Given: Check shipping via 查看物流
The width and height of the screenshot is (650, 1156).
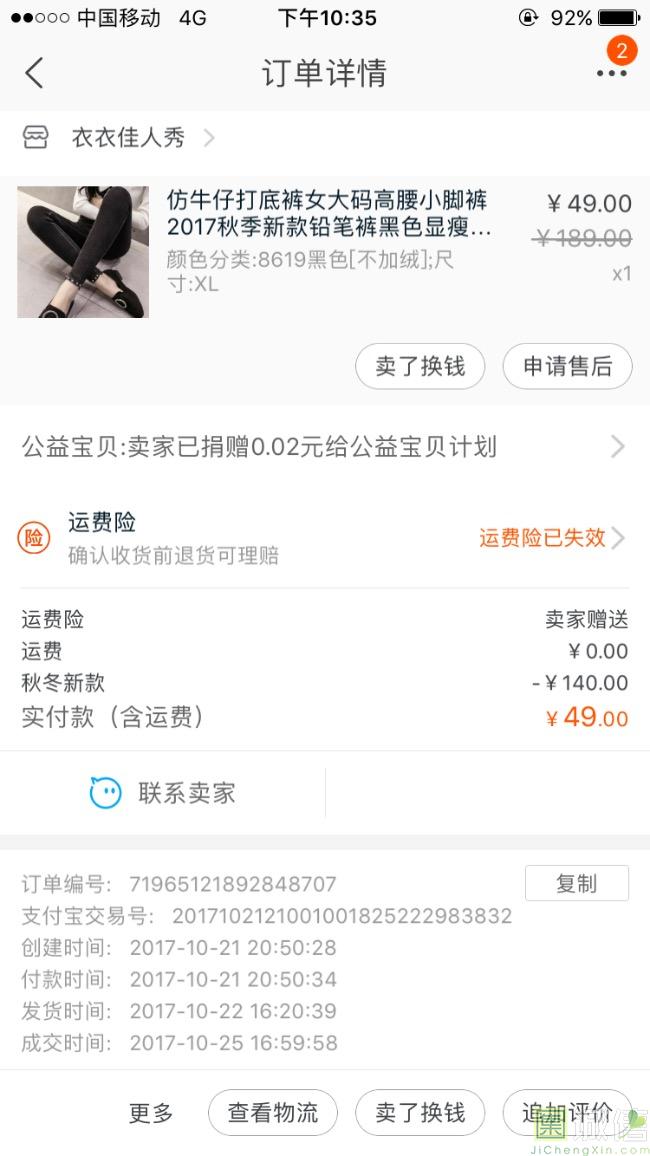Looking at the screenshot, I should (x=273, y=1113).
